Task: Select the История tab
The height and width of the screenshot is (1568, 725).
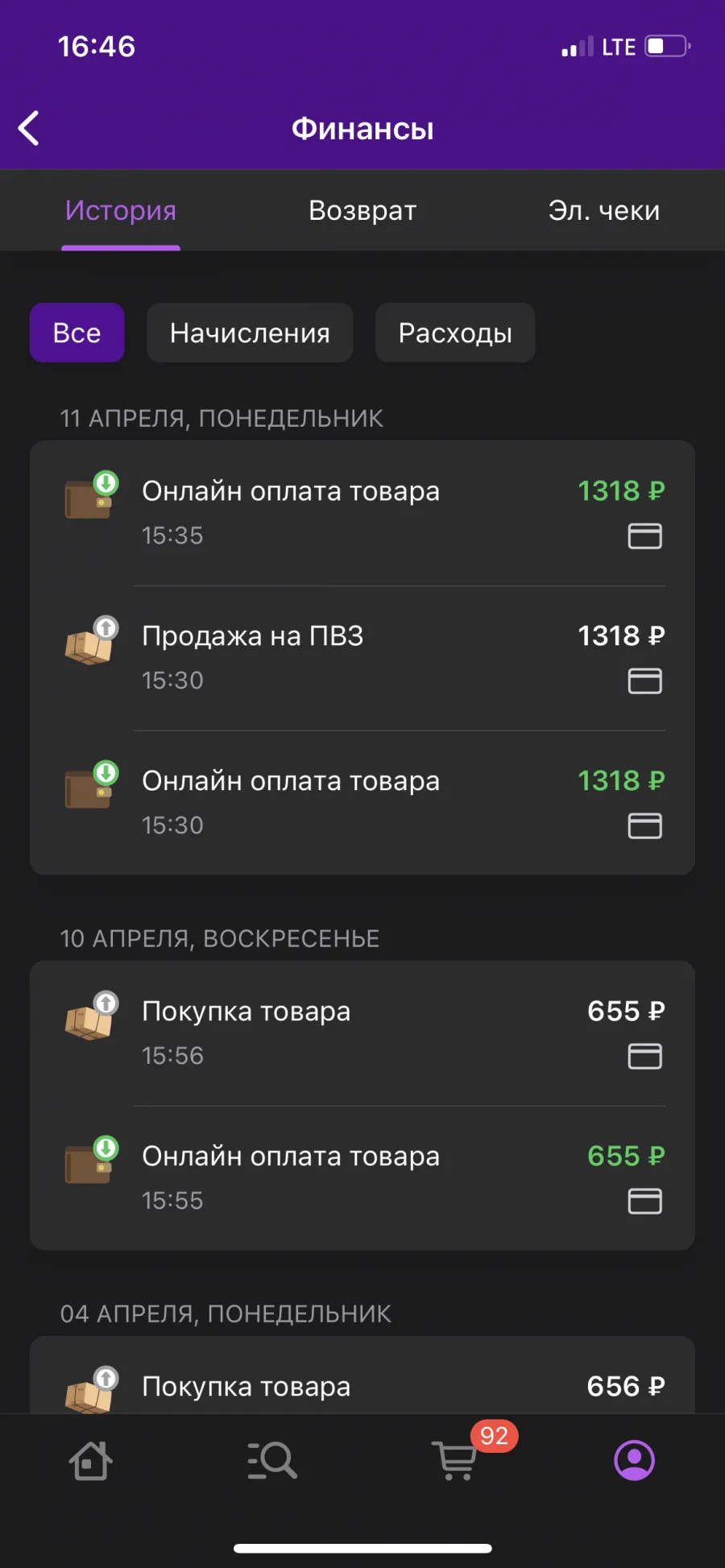Action: click(121, 210)
